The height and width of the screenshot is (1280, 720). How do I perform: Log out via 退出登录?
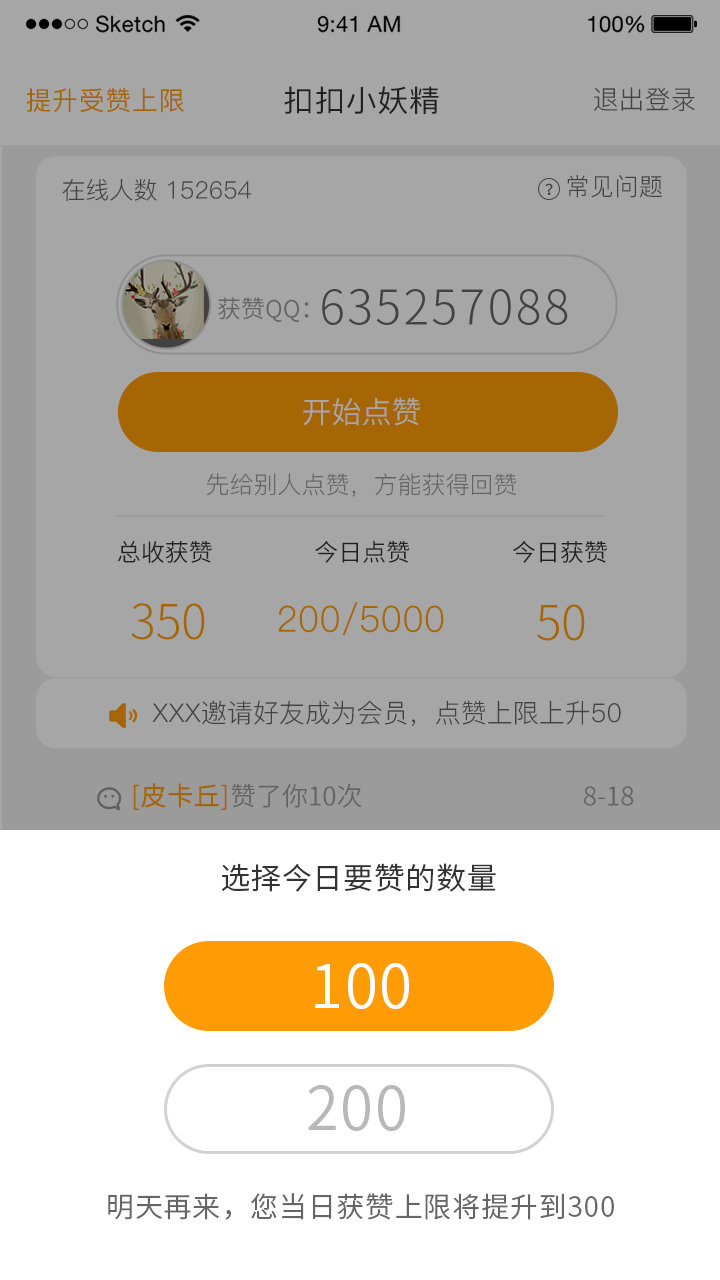[x=643, y=100]
